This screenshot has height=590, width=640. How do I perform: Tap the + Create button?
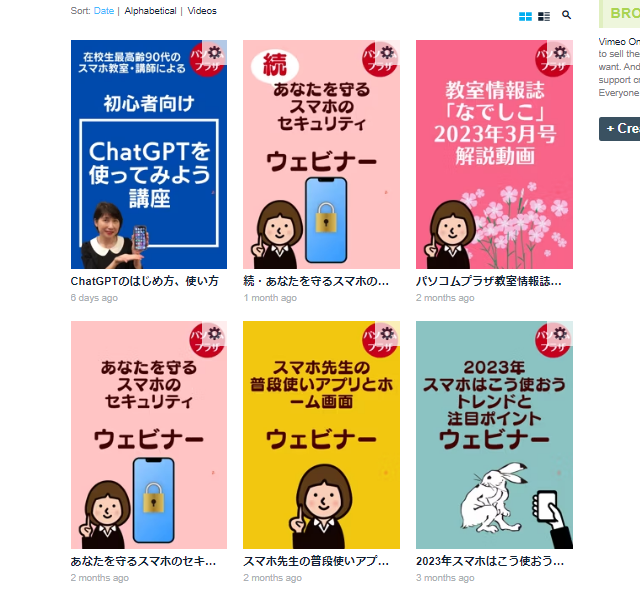(621, 128)
